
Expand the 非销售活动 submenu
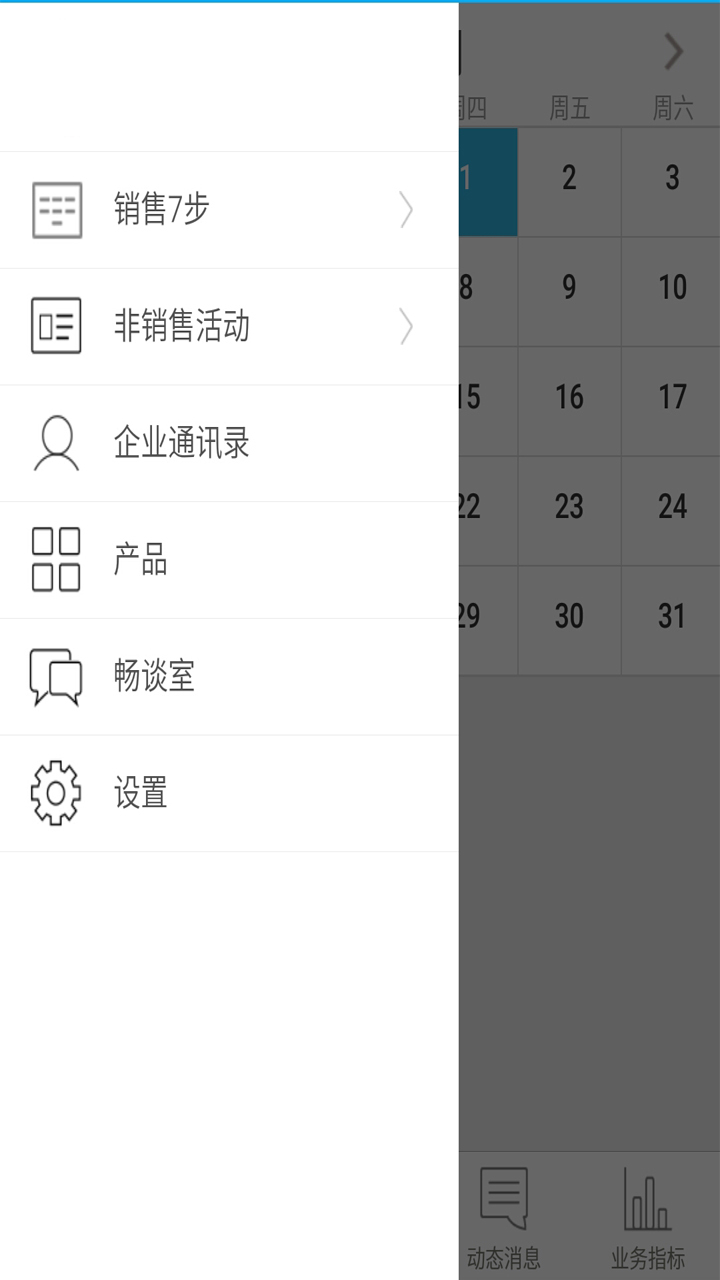[x=405, y=326]
